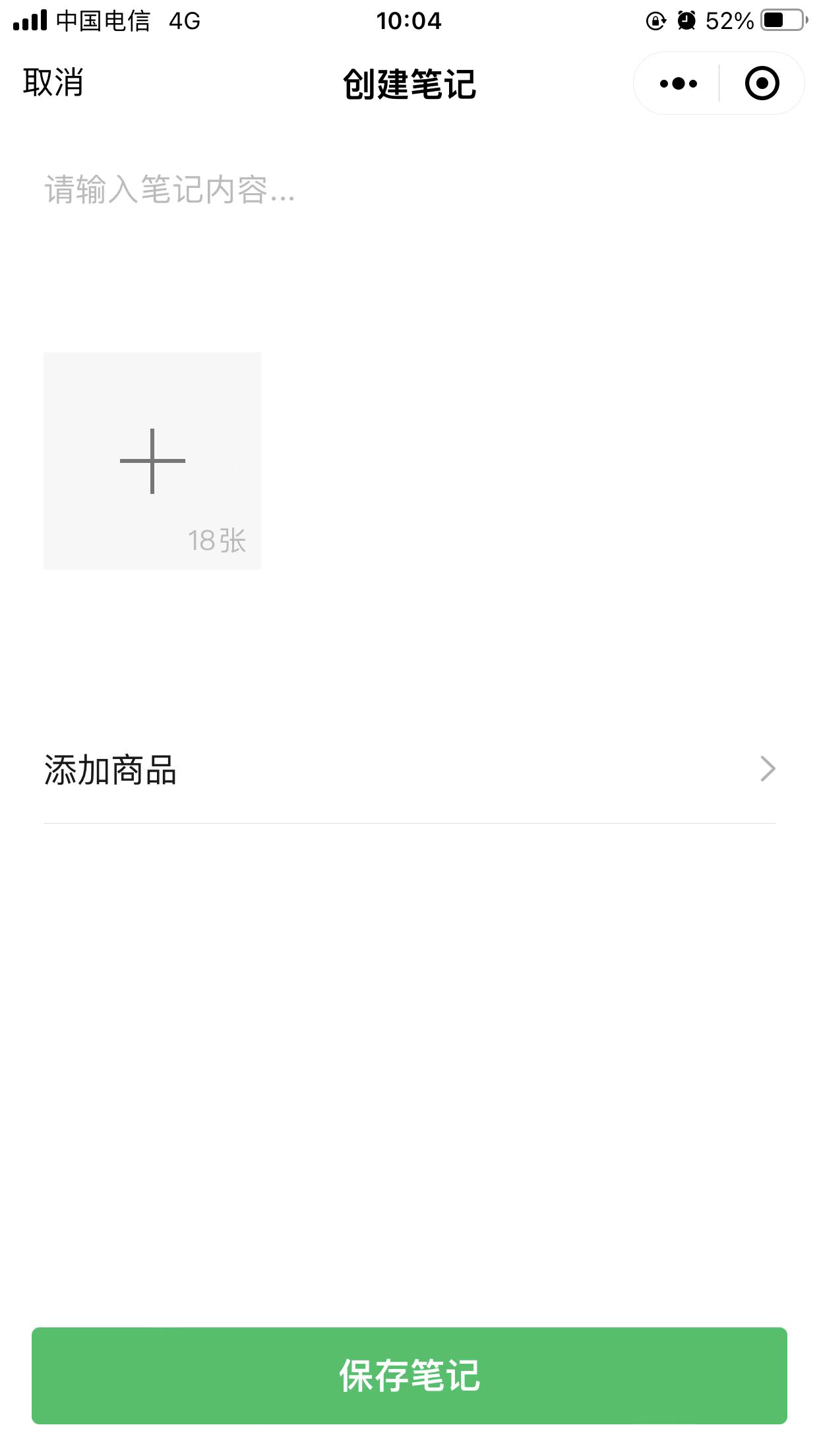The height and width of the screenshot is (1456, 819).
Task: Open the 添加商品 row
Action: coord(409,770)
